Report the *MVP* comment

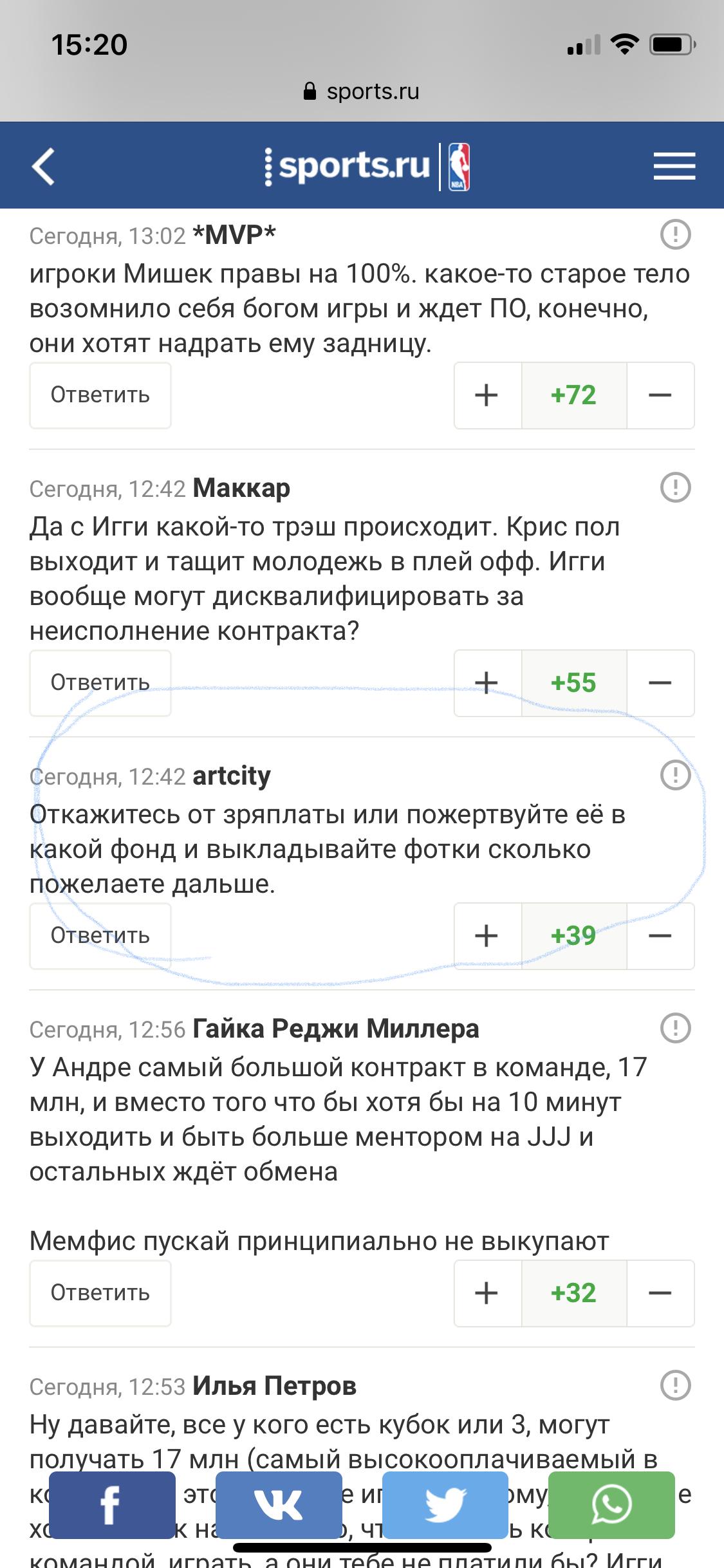pyautogui.click(x=676, y=234)
